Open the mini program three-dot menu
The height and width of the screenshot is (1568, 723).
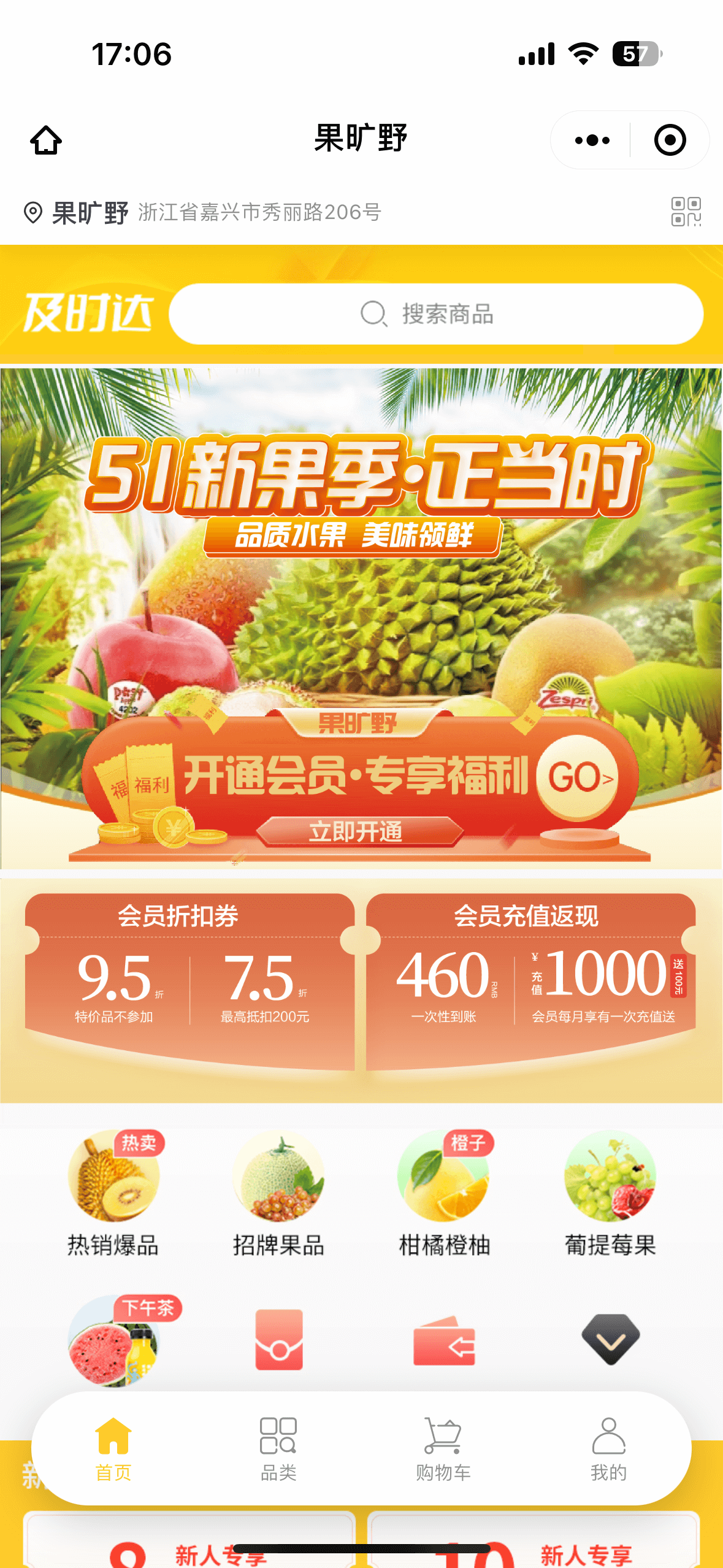click(592, 140)
